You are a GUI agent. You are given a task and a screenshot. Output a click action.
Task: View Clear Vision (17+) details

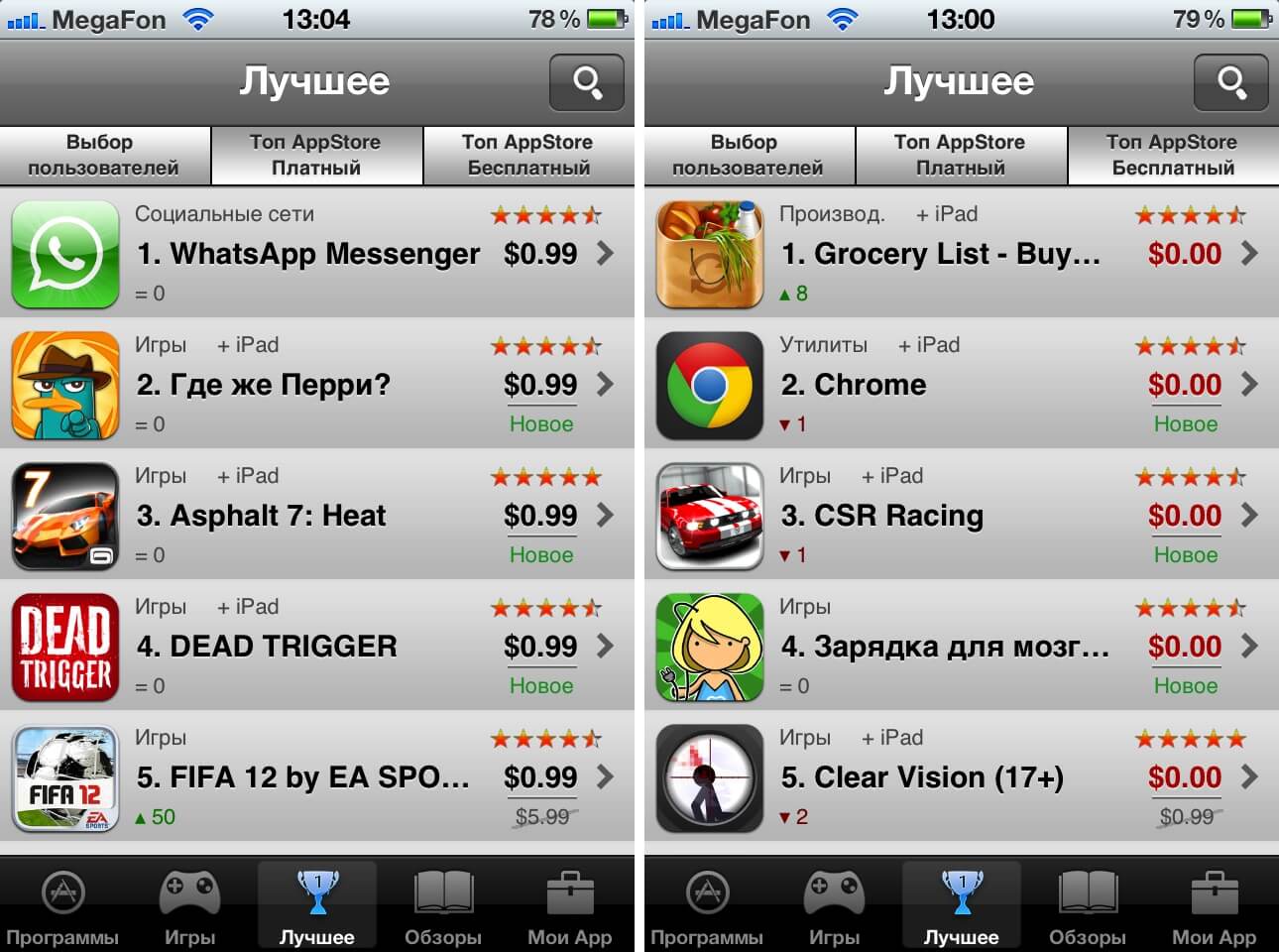(922, 777)
